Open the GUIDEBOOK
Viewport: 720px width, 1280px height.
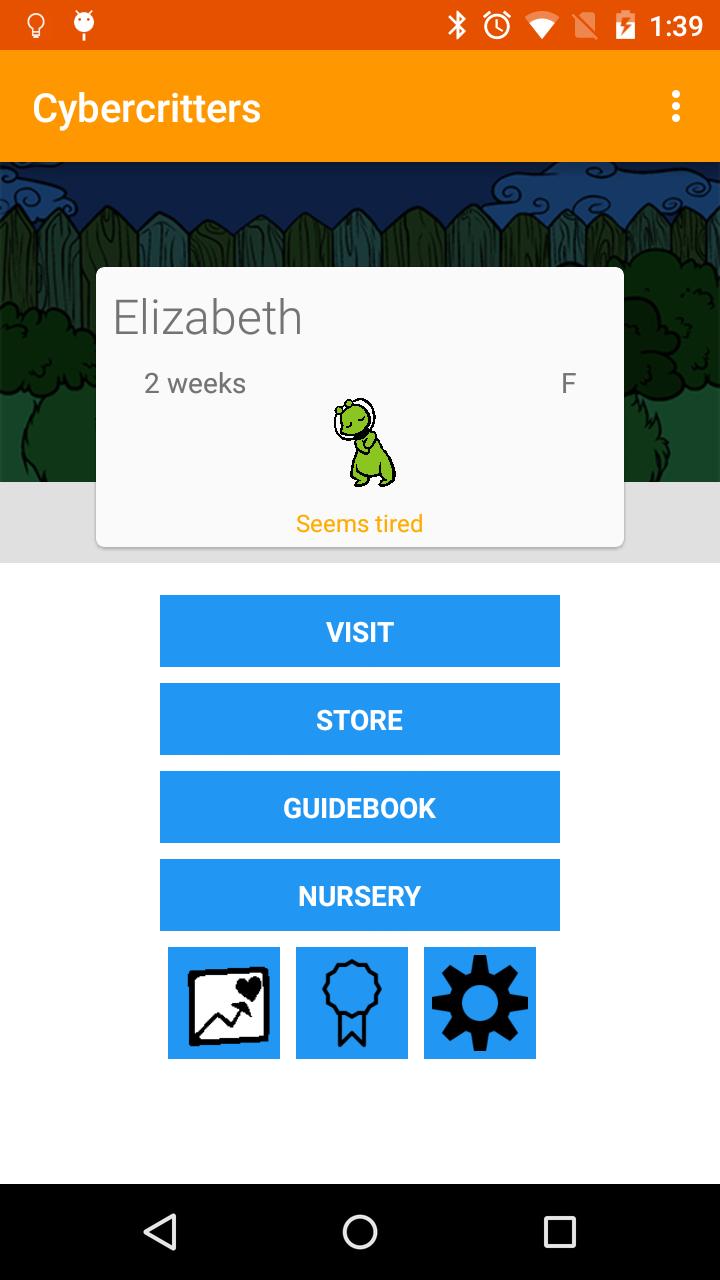[359, 807]
